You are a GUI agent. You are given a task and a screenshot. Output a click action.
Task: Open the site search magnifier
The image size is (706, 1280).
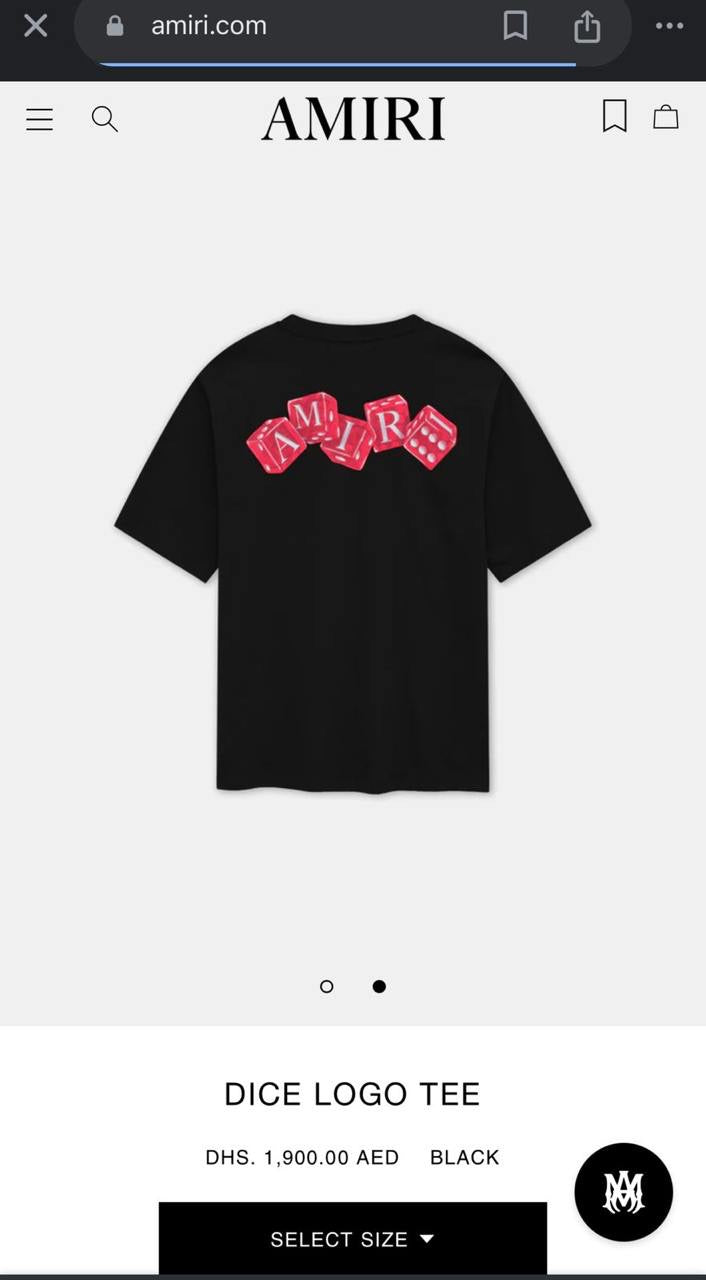coord(104,119)
